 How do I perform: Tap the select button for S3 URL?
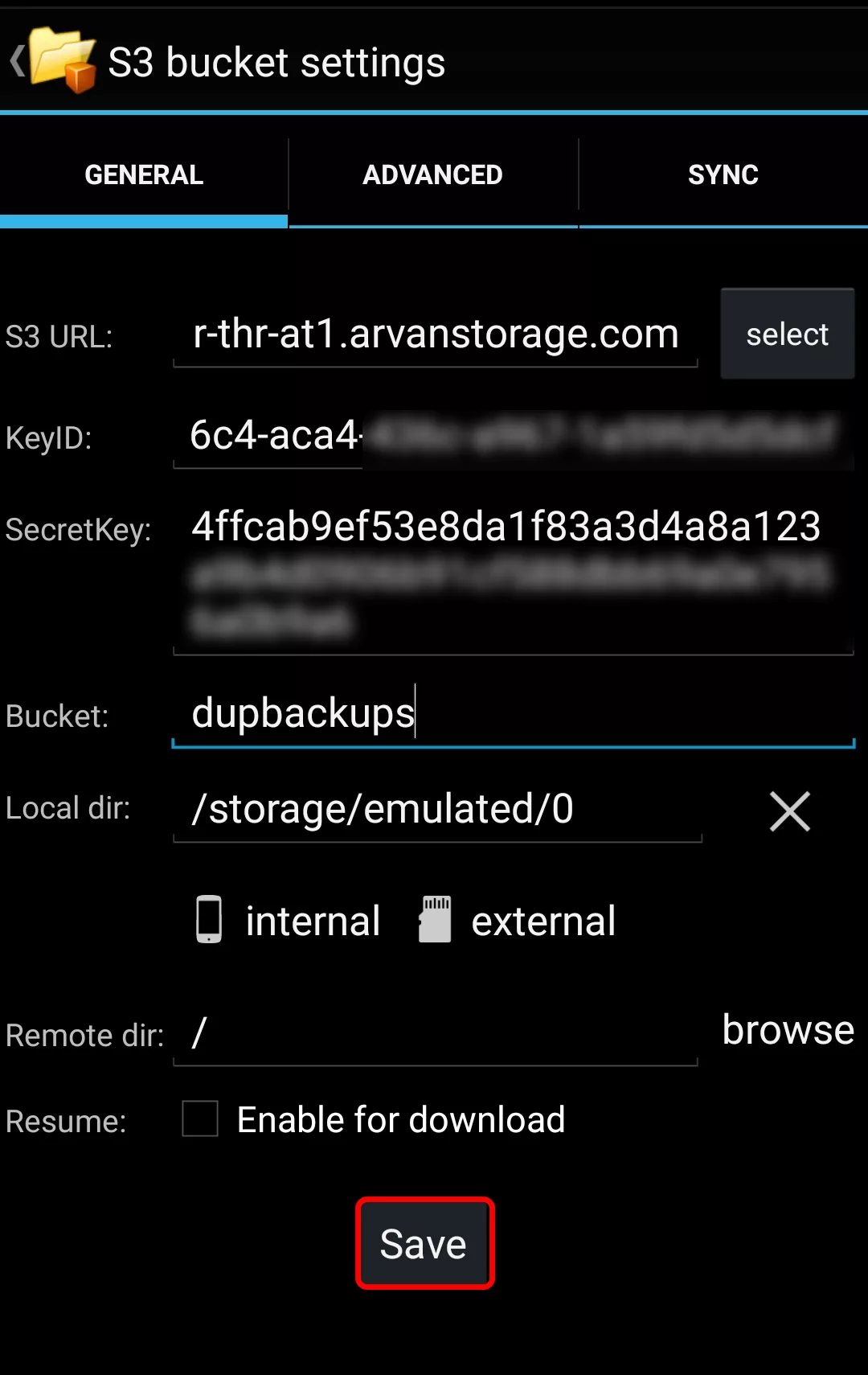[787, 334]
